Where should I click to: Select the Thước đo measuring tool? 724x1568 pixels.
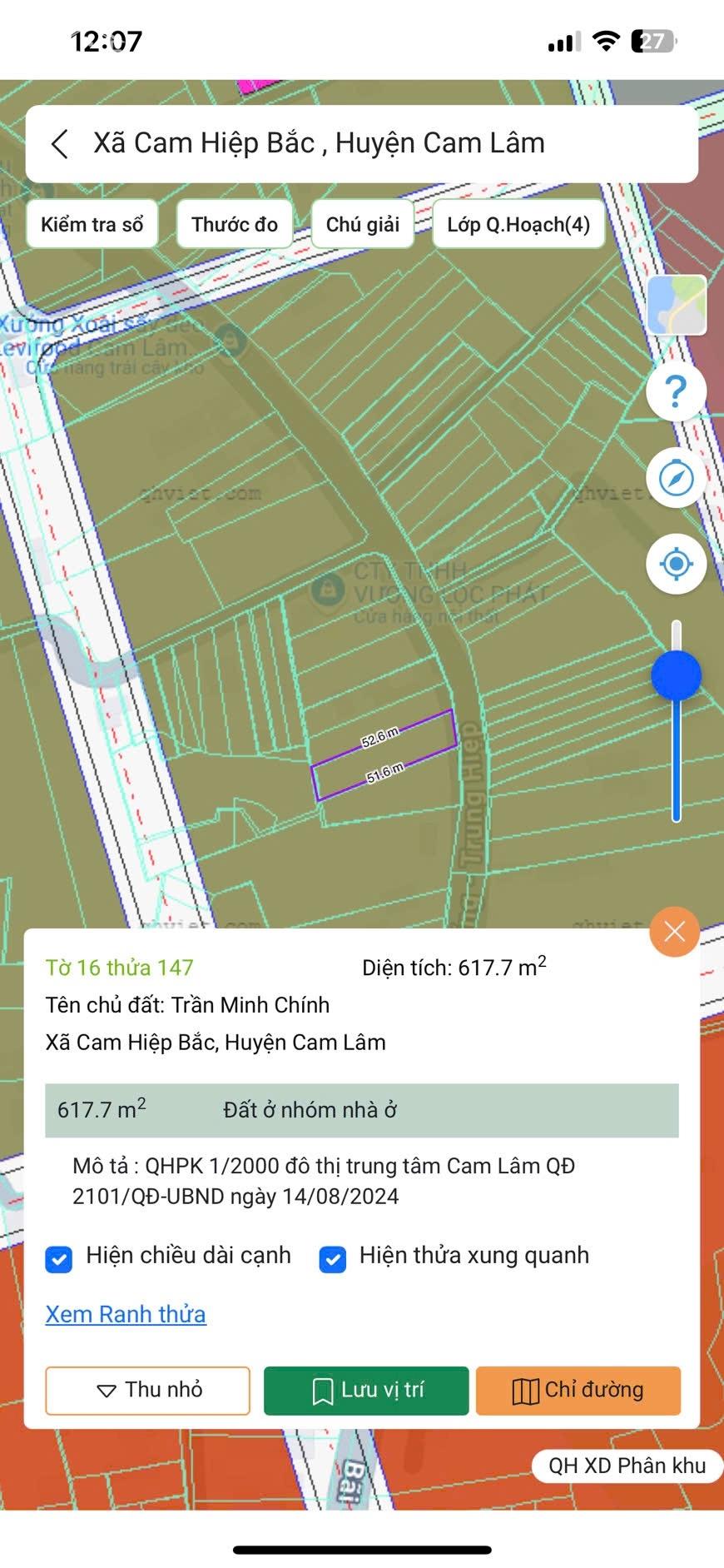(x=235, y=224)
